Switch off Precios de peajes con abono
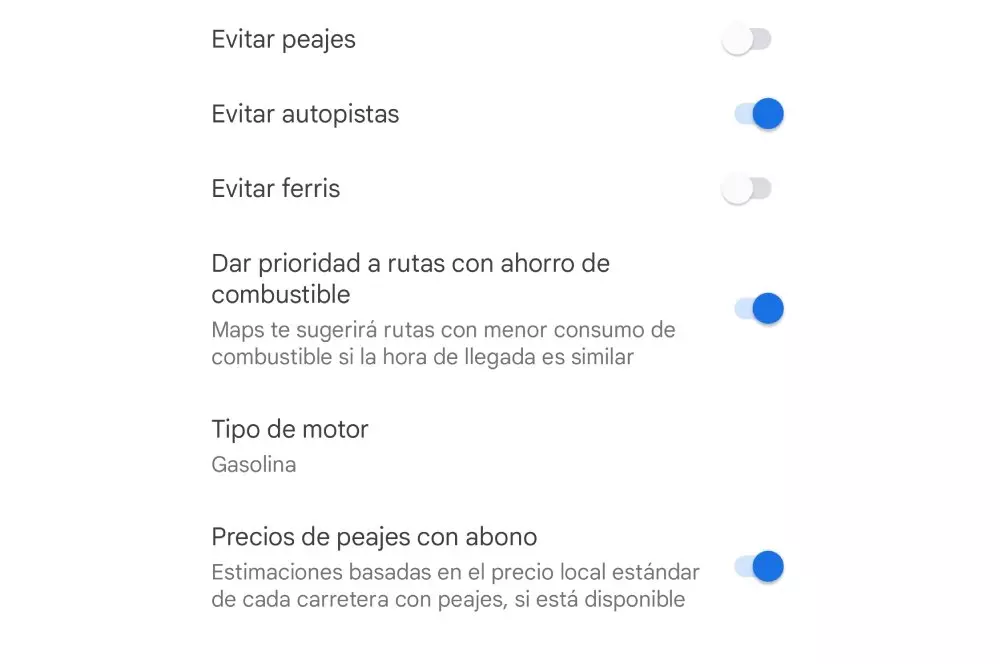Image resolution: width=1000 pixels, height=664 pixels. [x=758, y=567]
